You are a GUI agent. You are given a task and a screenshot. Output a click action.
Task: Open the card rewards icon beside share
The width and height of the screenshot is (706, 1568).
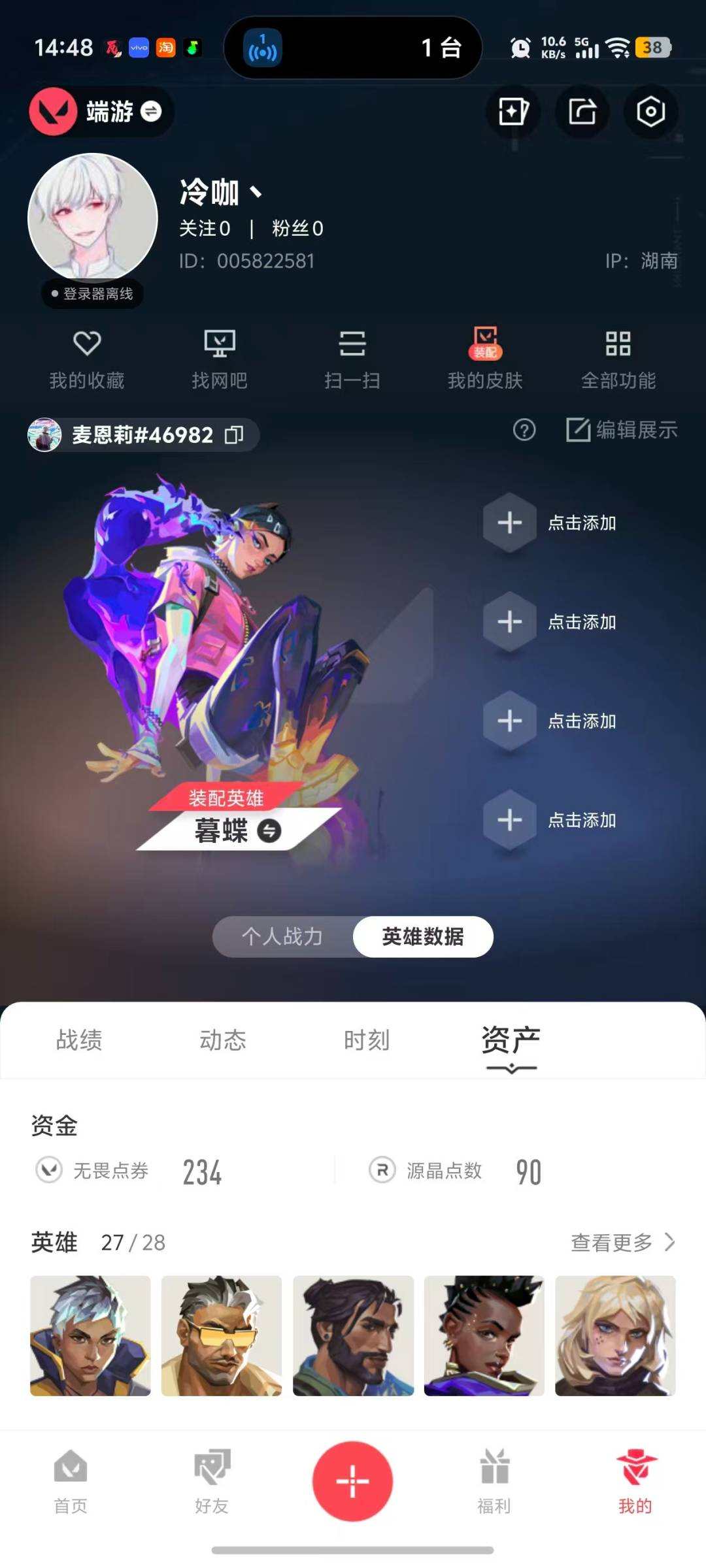513,112
